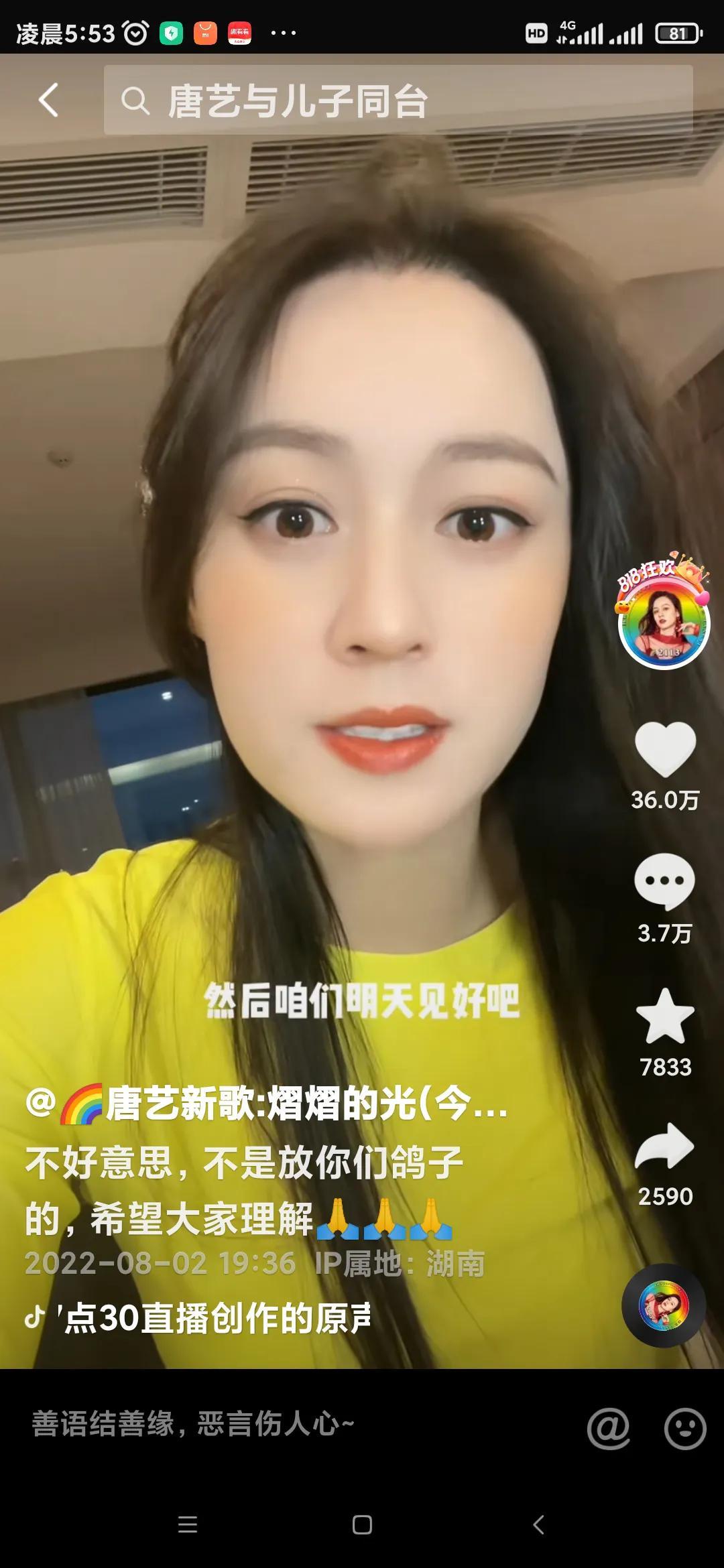Open the system recent apps menu
724x1568 pixels.
pos(188,1525)
